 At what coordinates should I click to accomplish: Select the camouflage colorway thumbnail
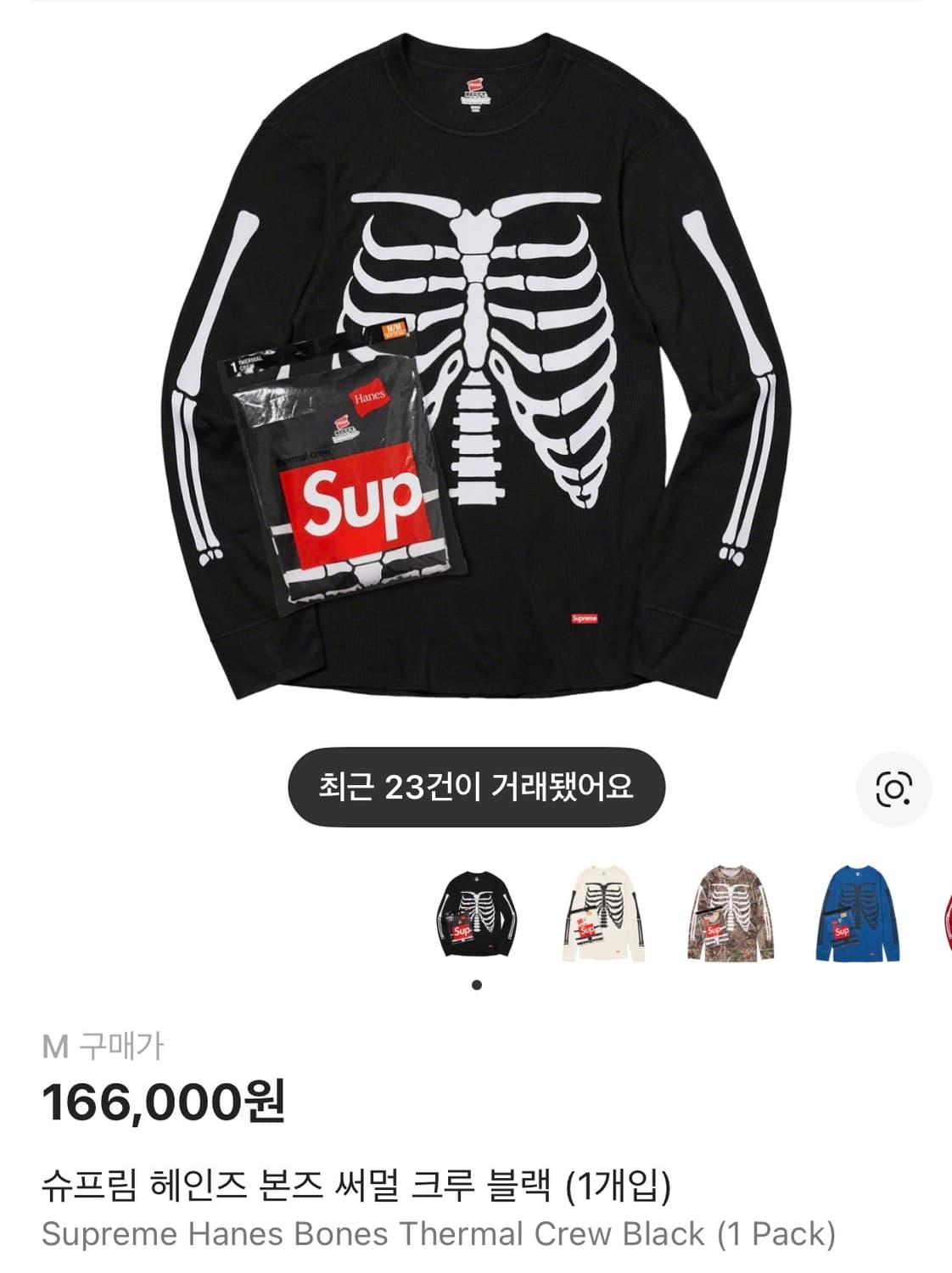click(729, 915)
